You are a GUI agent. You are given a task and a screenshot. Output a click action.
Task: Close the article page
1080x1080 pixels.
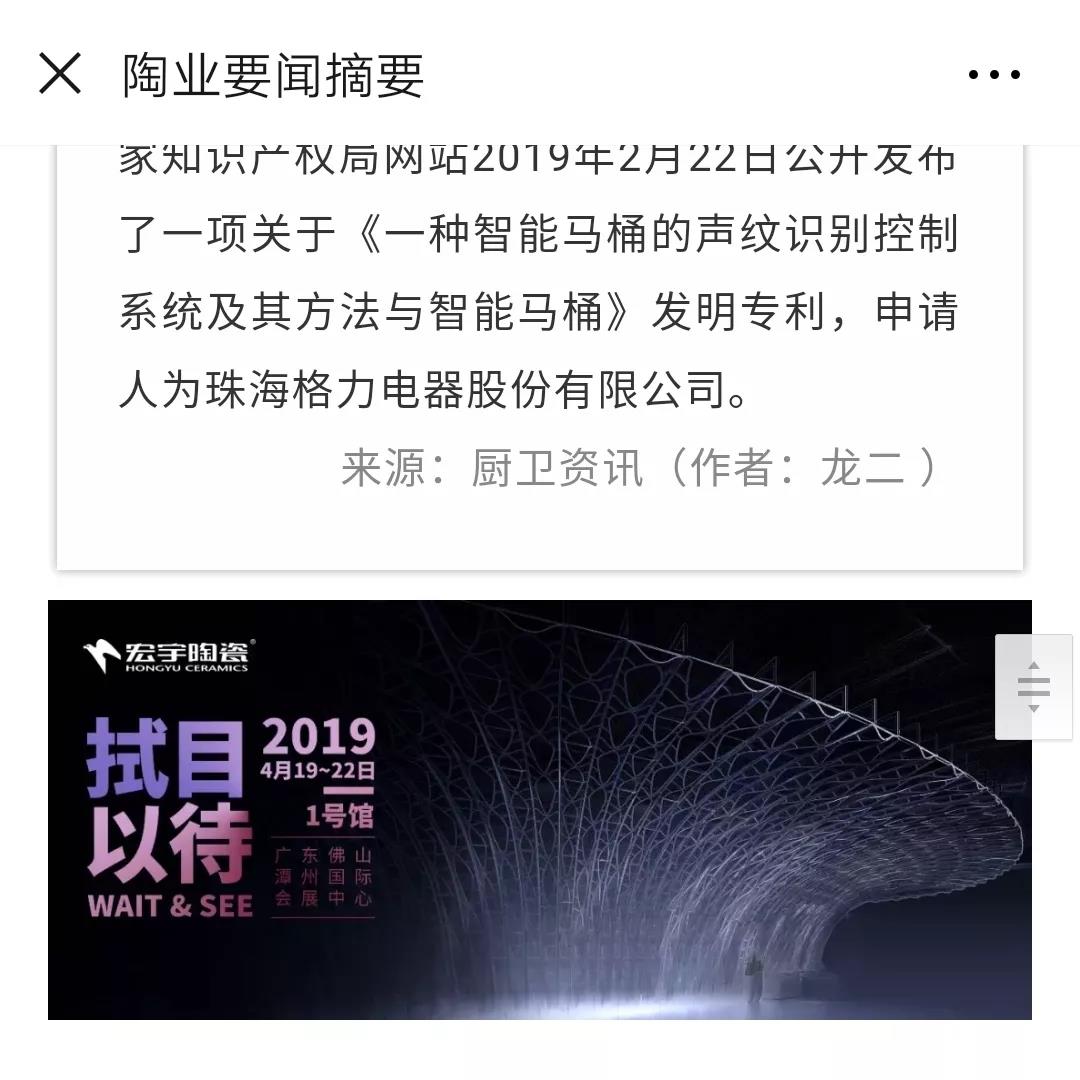click(60, 74)
